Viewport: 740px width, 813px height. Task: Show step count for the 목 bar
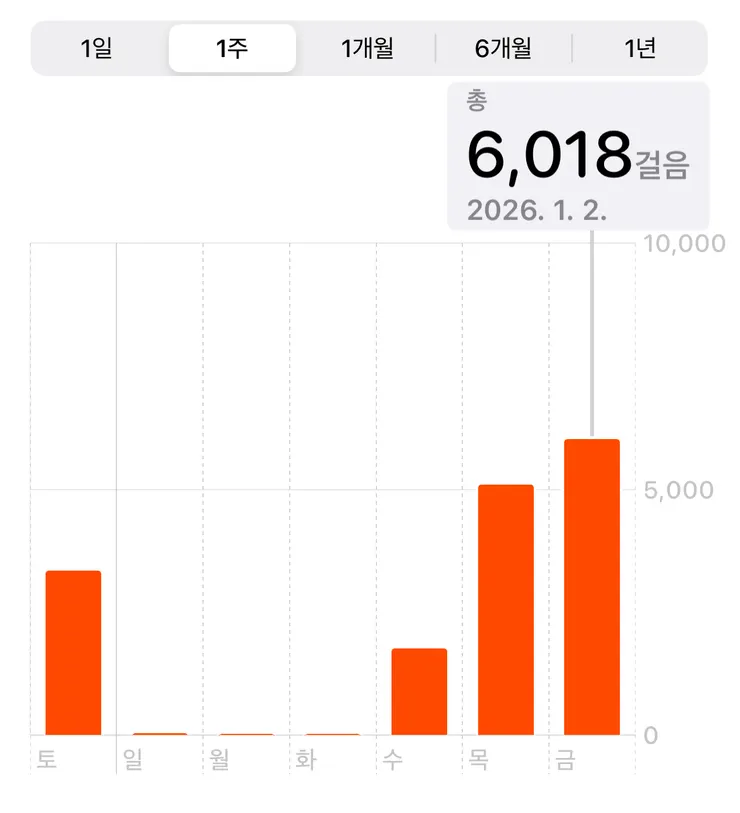click(x=506, y=609)
